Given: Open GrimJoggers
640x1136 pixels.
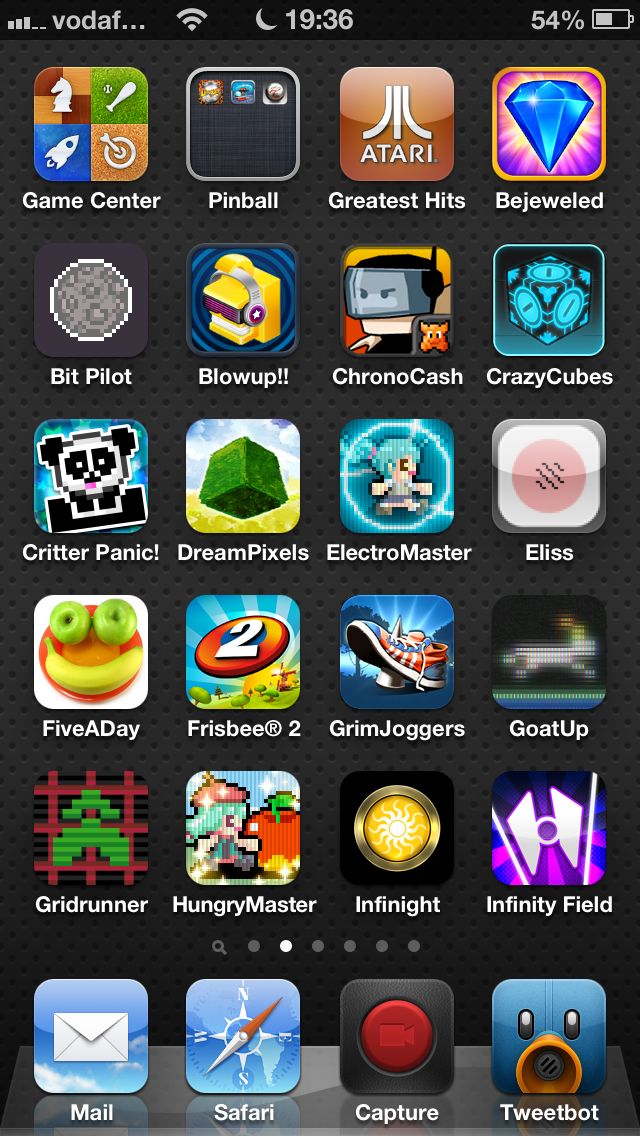Looking at the screenshot, I should tap(397, 652).
